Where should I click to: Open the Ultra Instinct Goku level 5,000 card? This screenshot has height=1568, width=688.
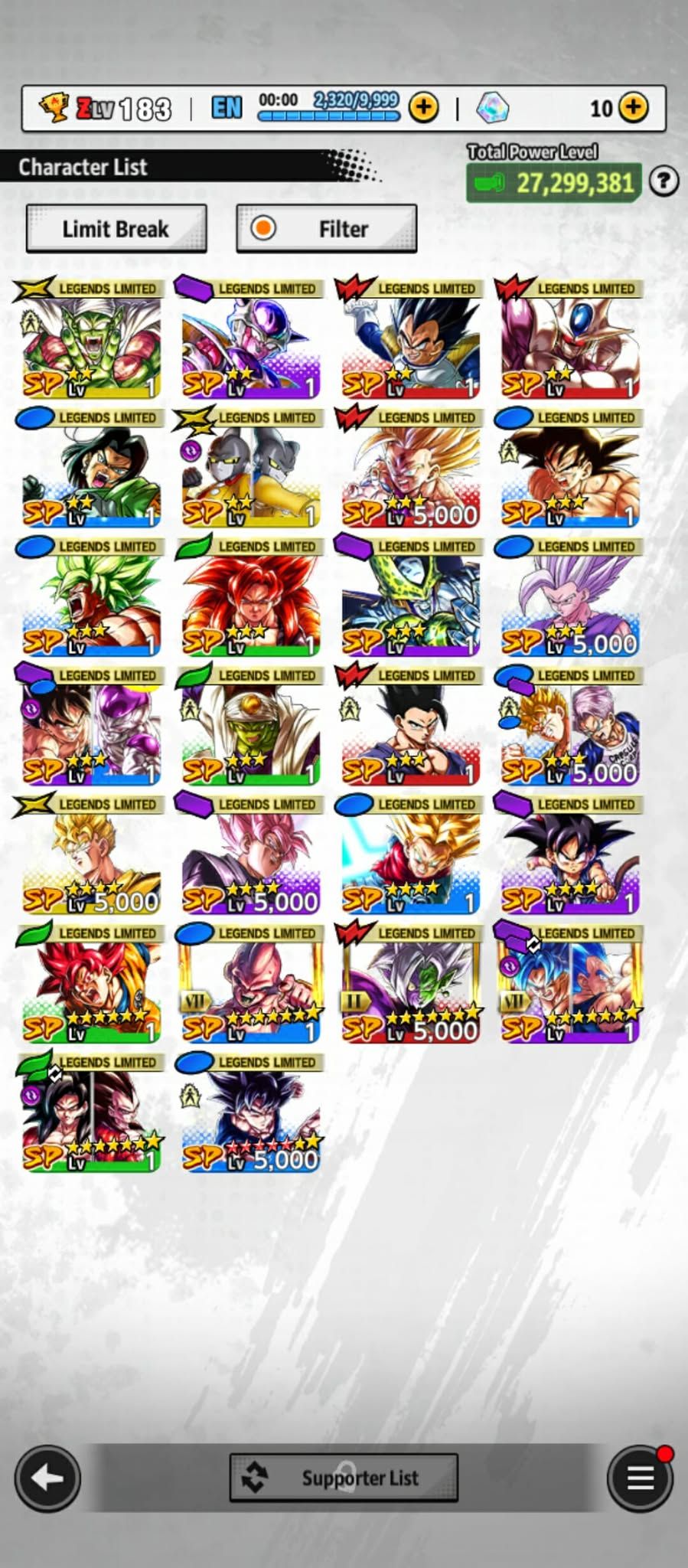click(x=250, y=1115)
